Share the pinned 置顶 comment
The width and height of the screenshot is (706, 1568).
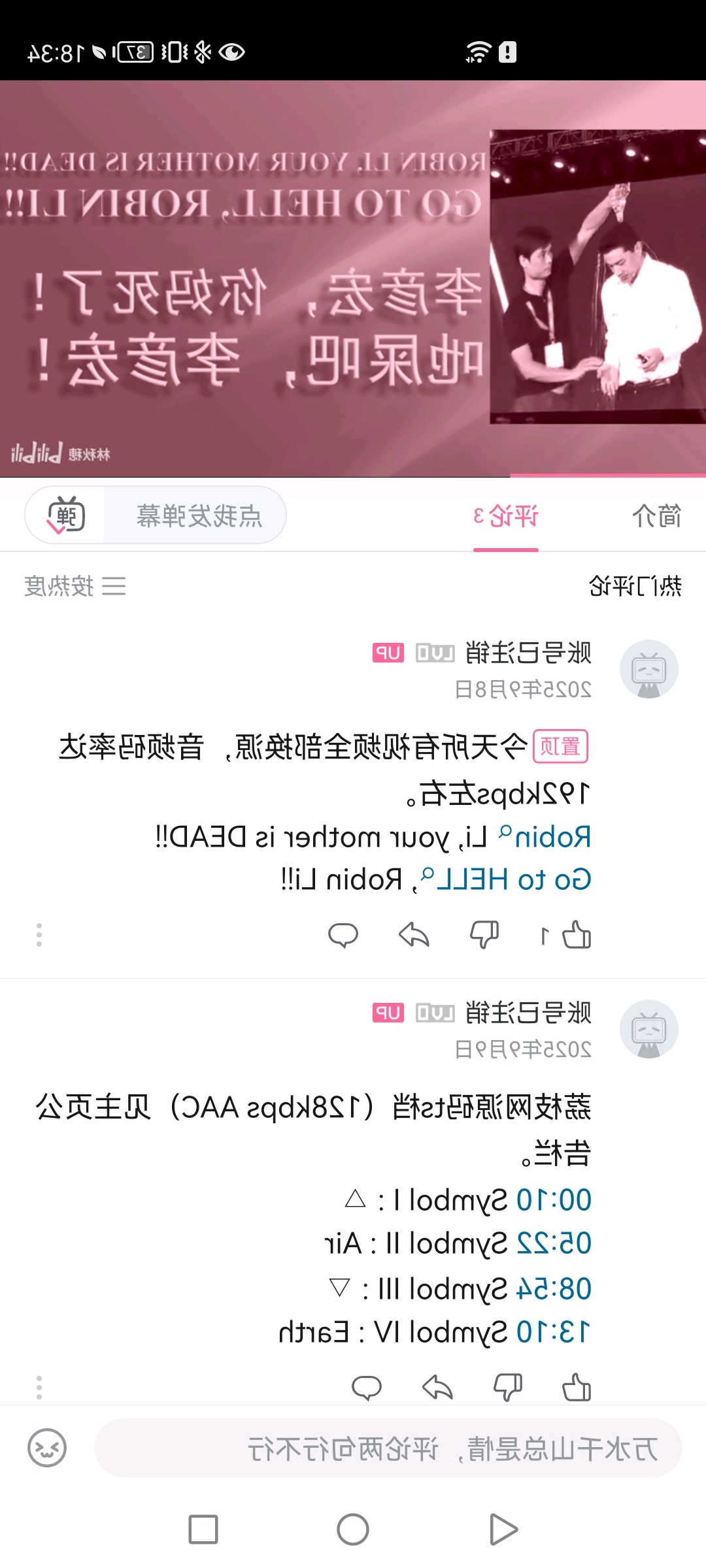pos(414,935)
